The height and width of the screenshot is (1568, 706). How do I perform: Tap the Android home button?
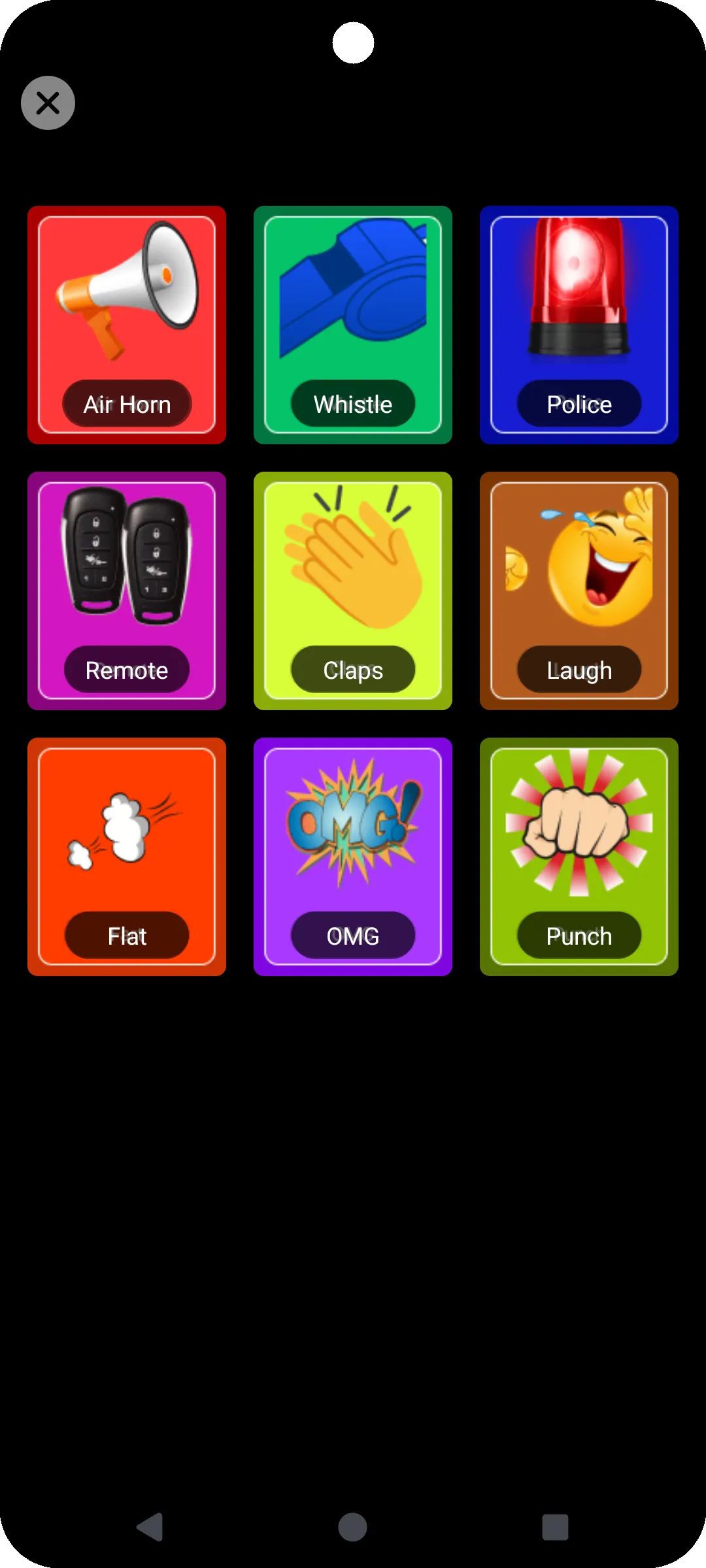(x=352, y=1527)
